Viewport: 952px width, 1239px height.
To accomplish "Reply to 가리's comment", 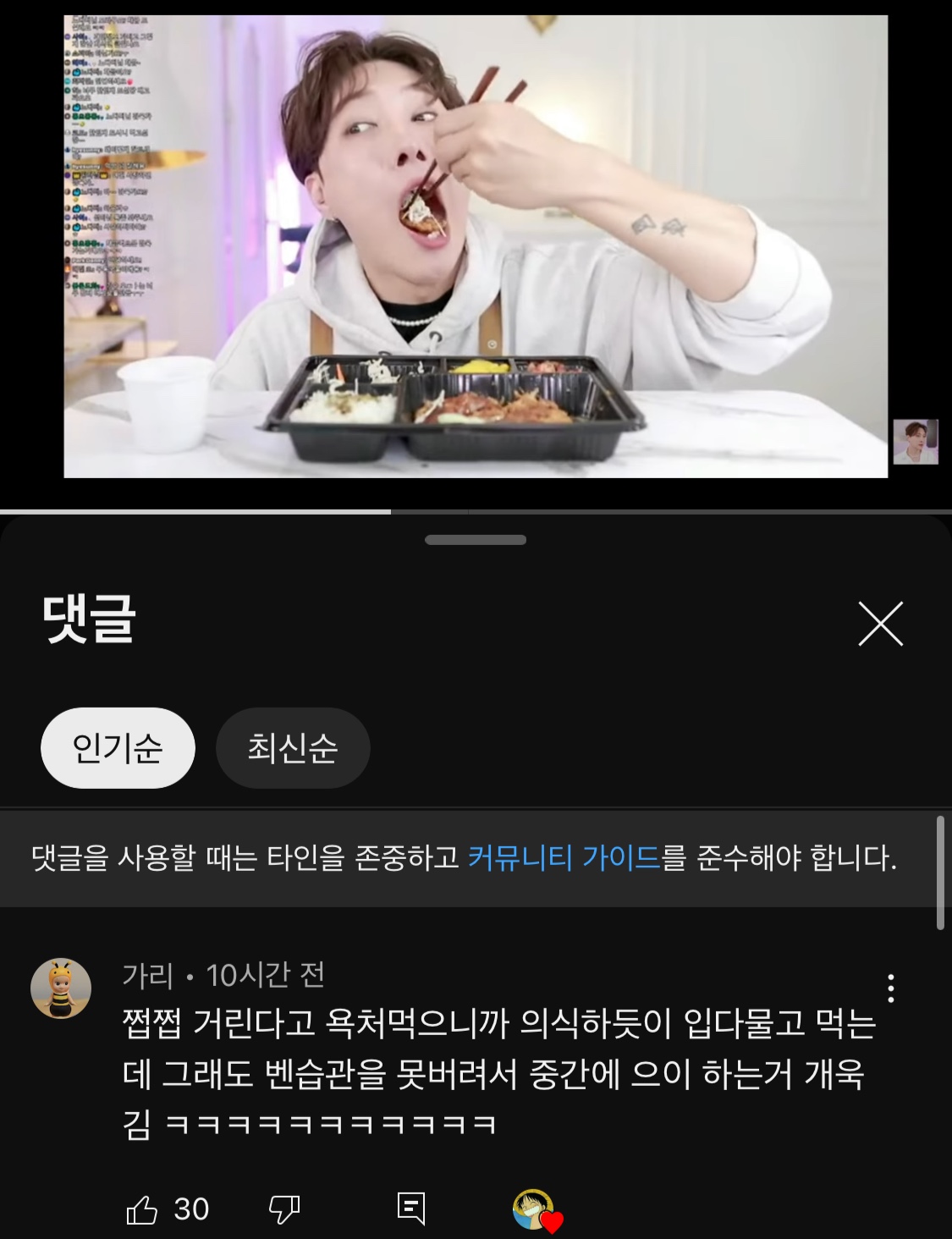I will coord(411,1209).
